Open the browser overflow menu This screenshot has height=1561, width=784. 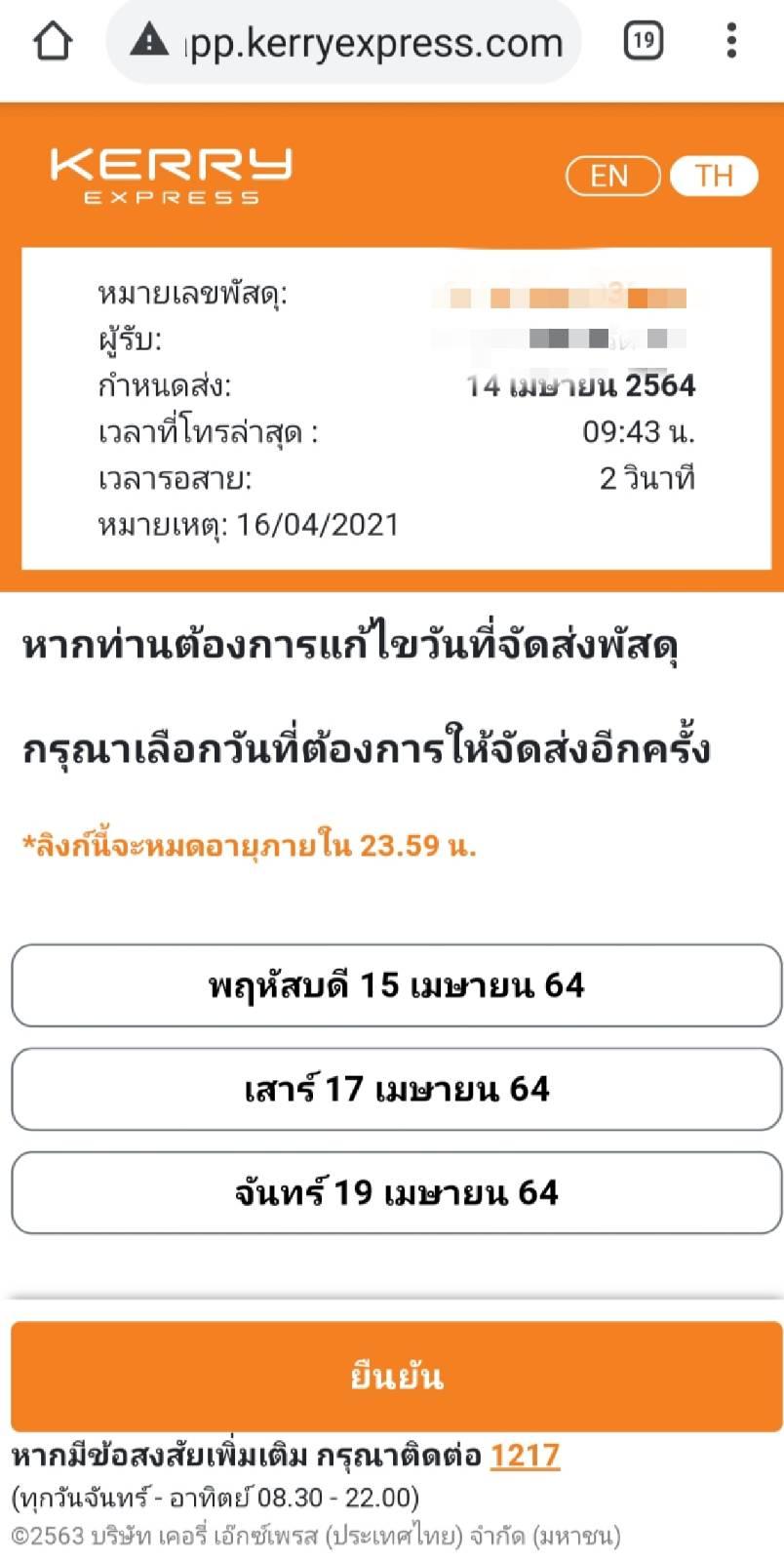(x=731, y=41)
